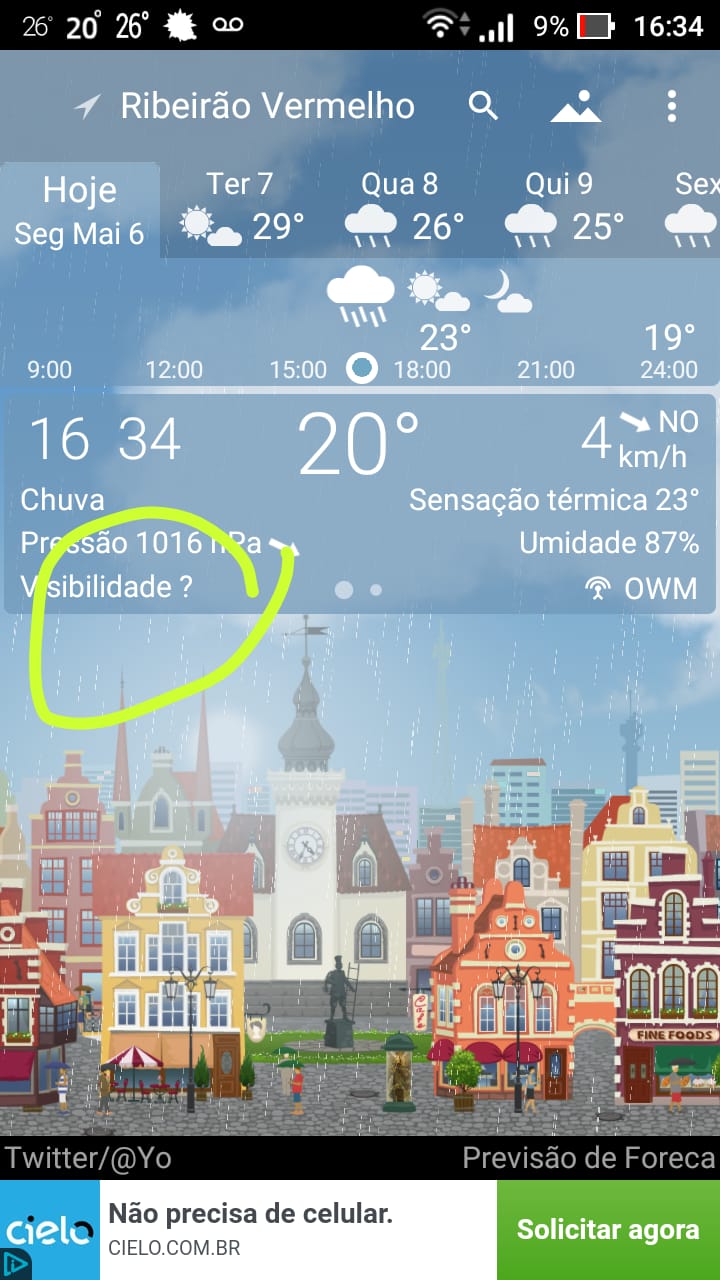The height and width of the screenshot is (1280, 720).
Task: Open the Twitter/@Yo link
Action: 88,1158
